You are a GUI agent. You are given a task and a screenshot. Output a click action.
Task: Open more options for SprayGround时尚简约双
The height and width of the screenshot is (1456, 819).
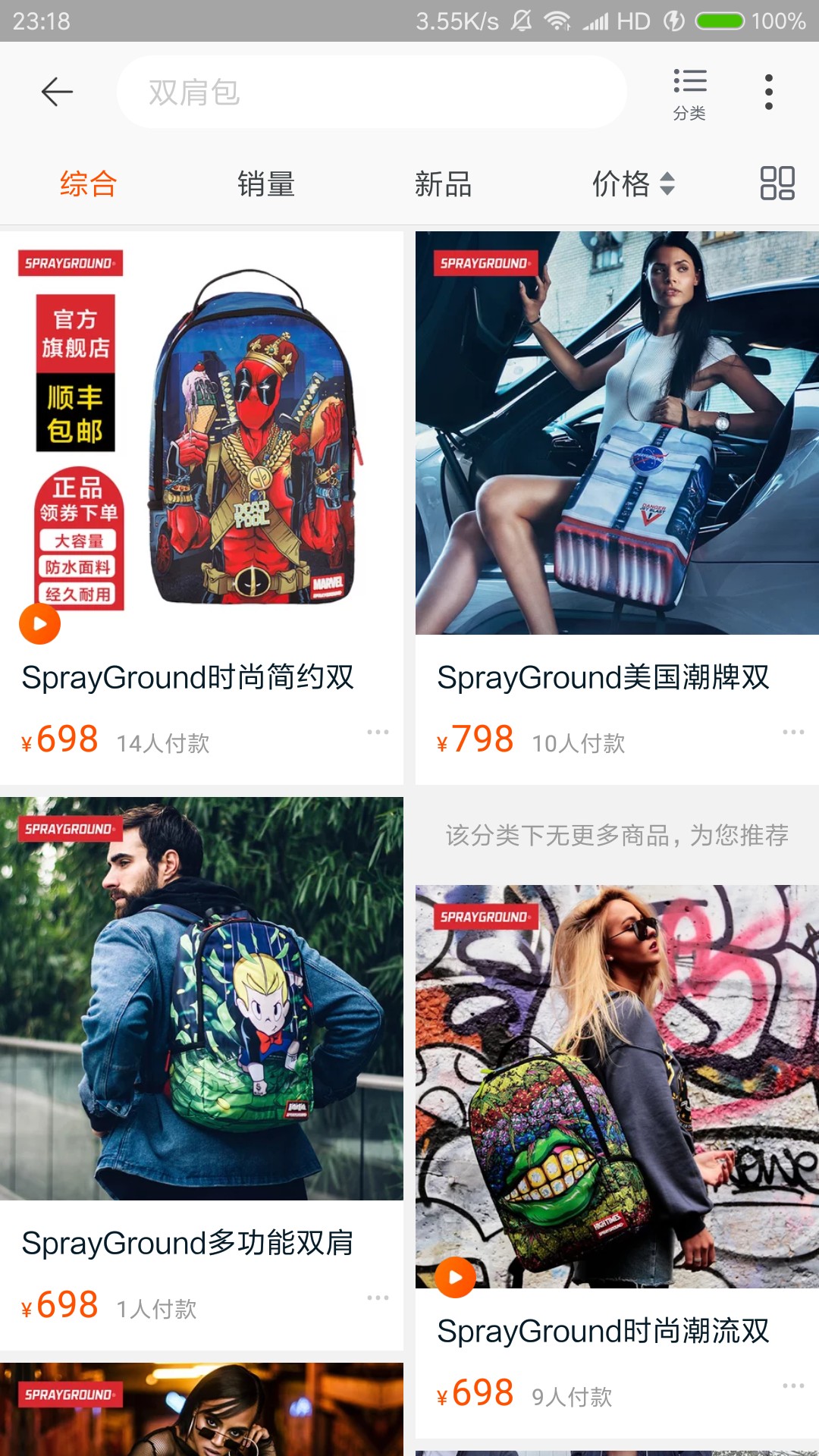coord(378,732)
